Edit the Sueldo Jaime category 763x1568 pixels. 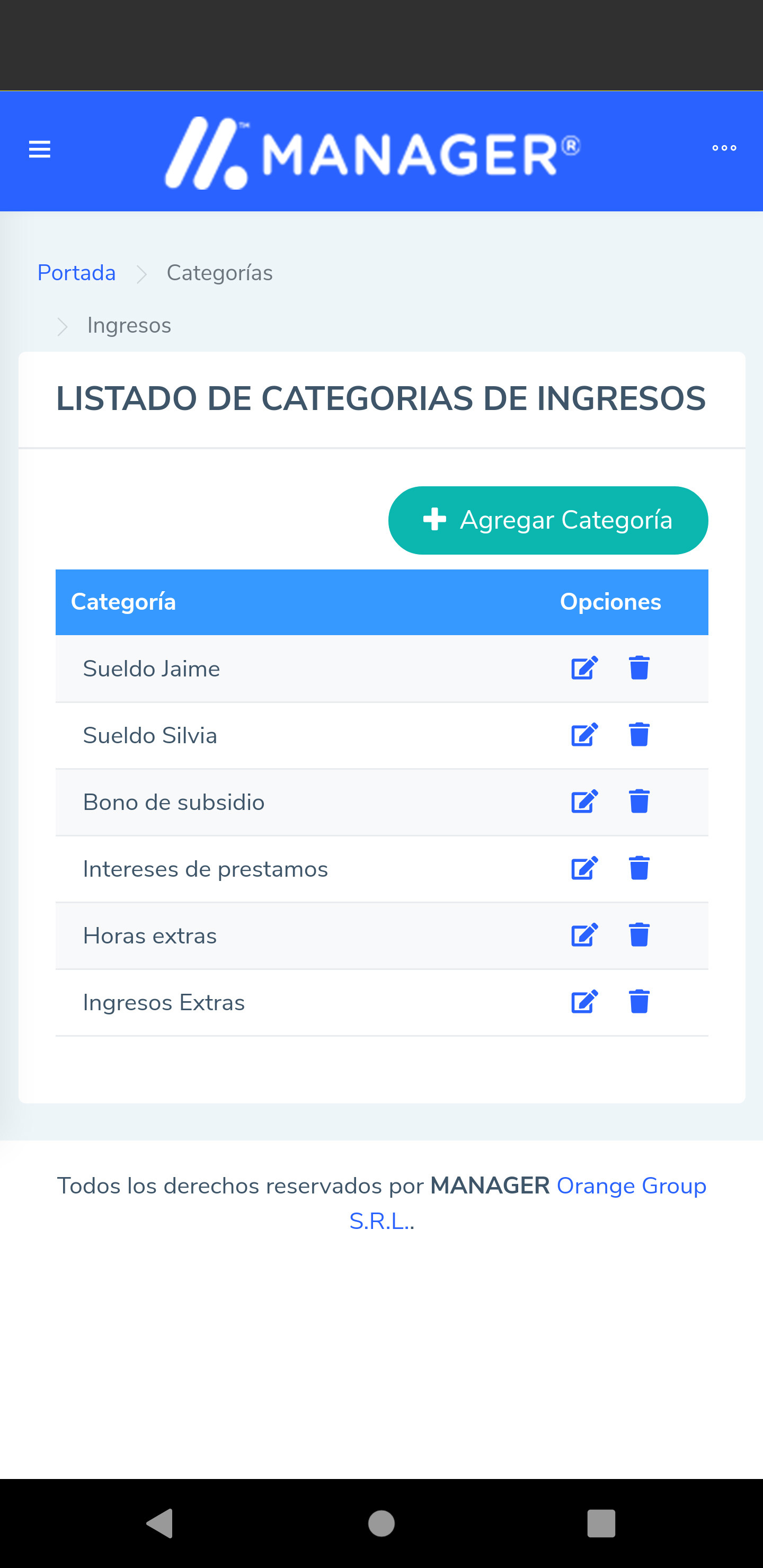(584, 669)
